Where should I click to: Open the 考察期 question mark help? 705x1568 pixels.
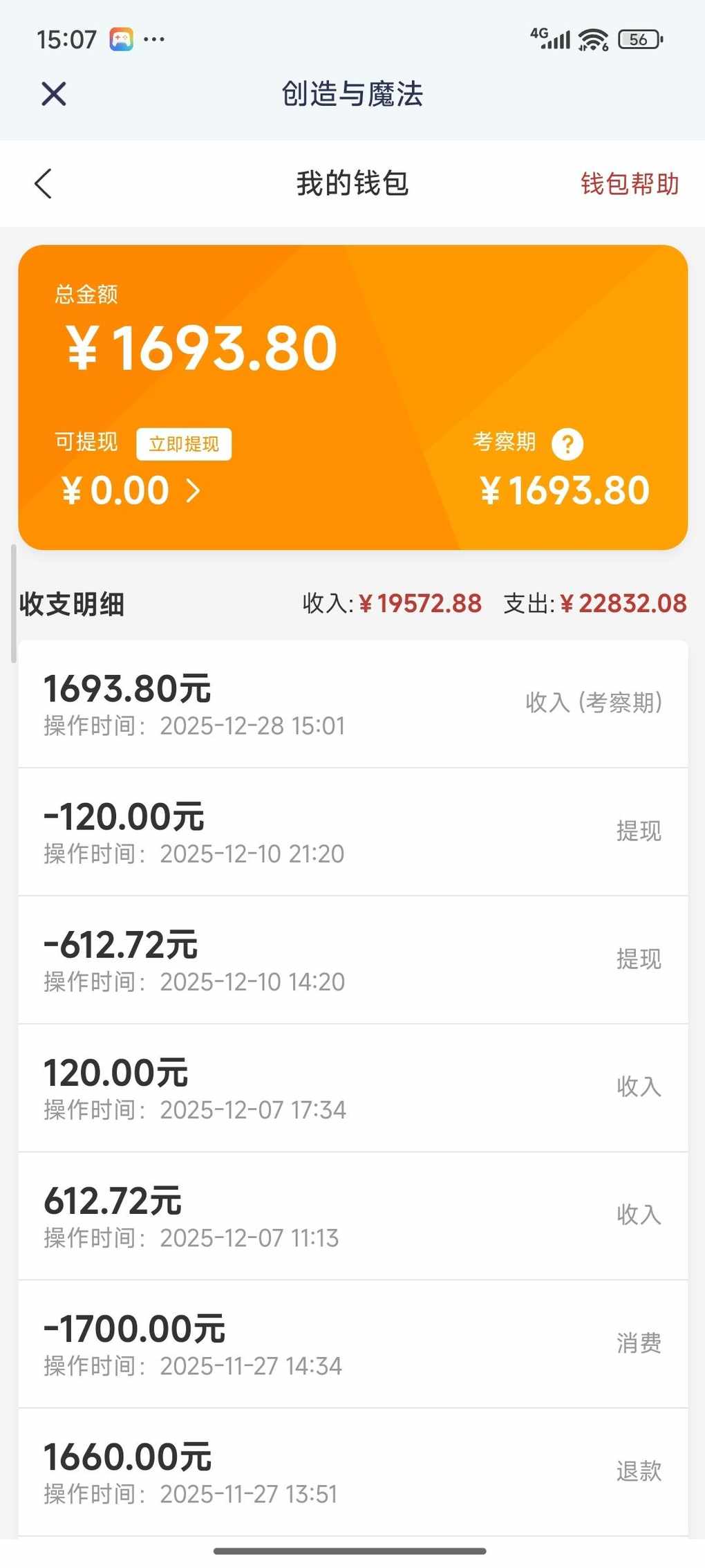pos(567,444)
